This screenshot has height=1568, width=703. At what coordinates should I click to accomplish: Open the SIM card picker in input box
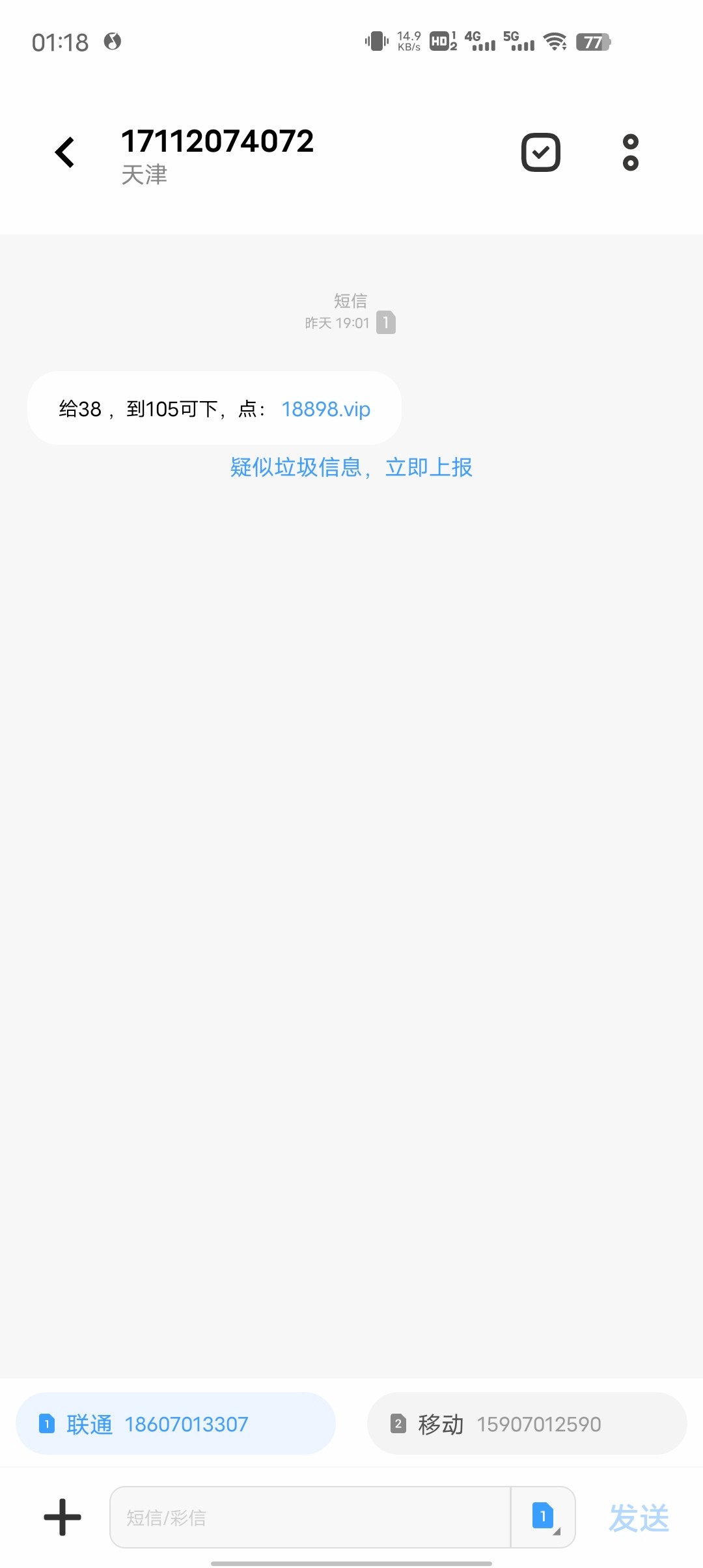(x=544, y=1517)
